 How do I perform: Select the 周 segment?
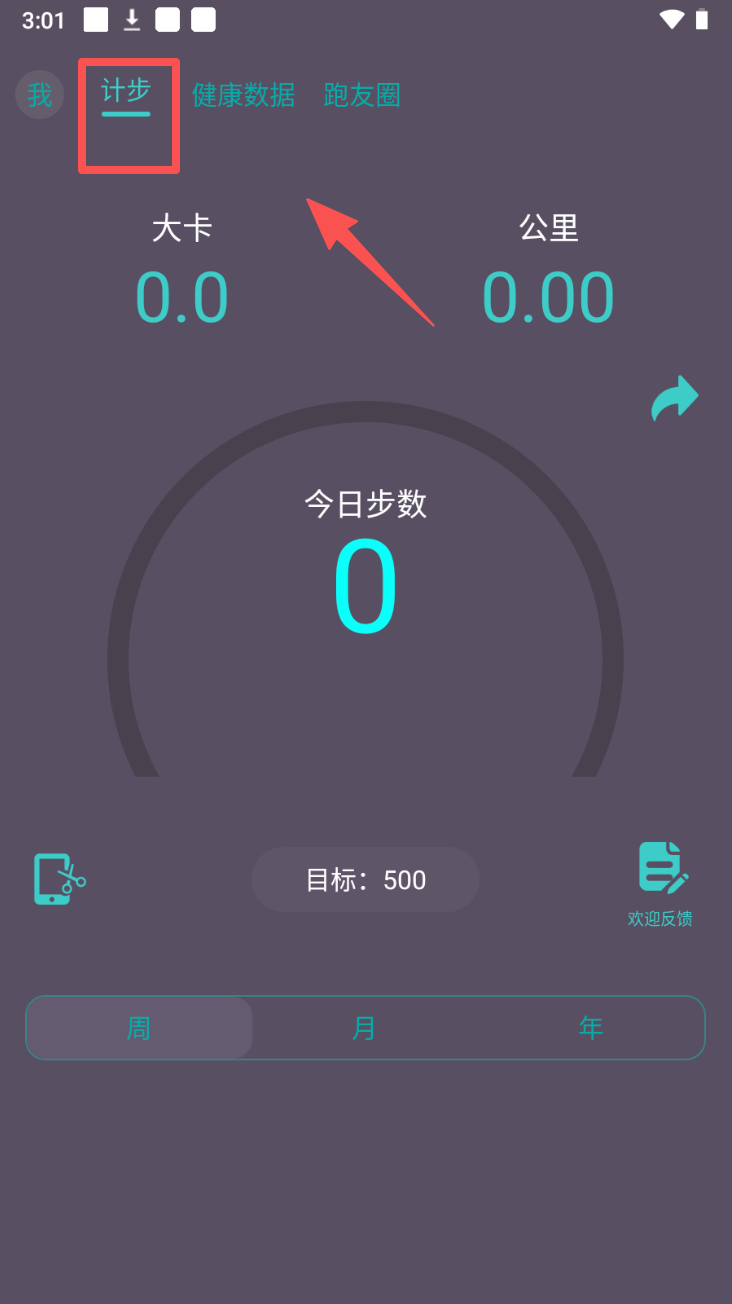click(x=139, y=1027)
